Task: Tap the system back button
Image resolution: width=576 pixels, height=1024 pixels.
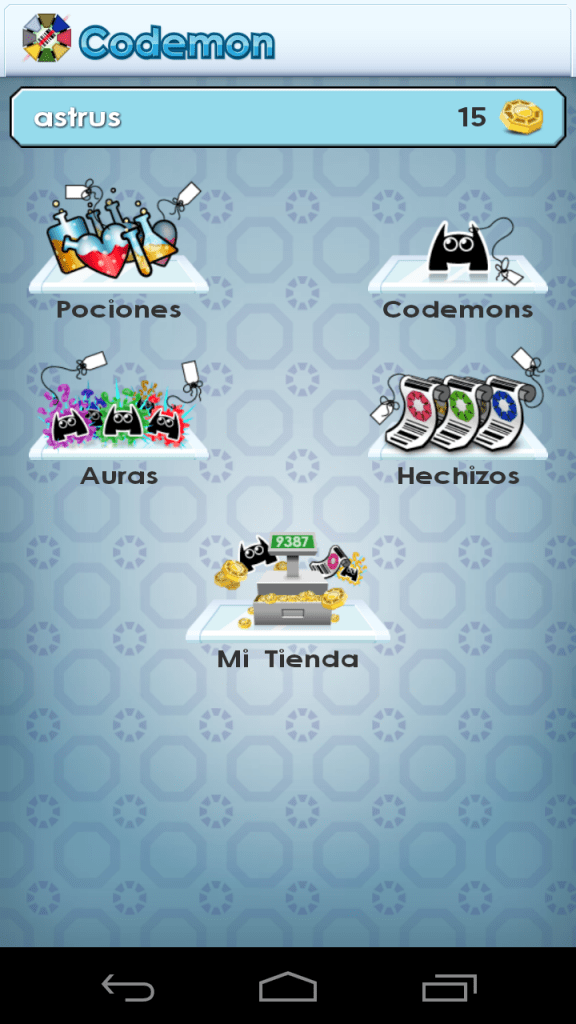Action: pos(128,987)
